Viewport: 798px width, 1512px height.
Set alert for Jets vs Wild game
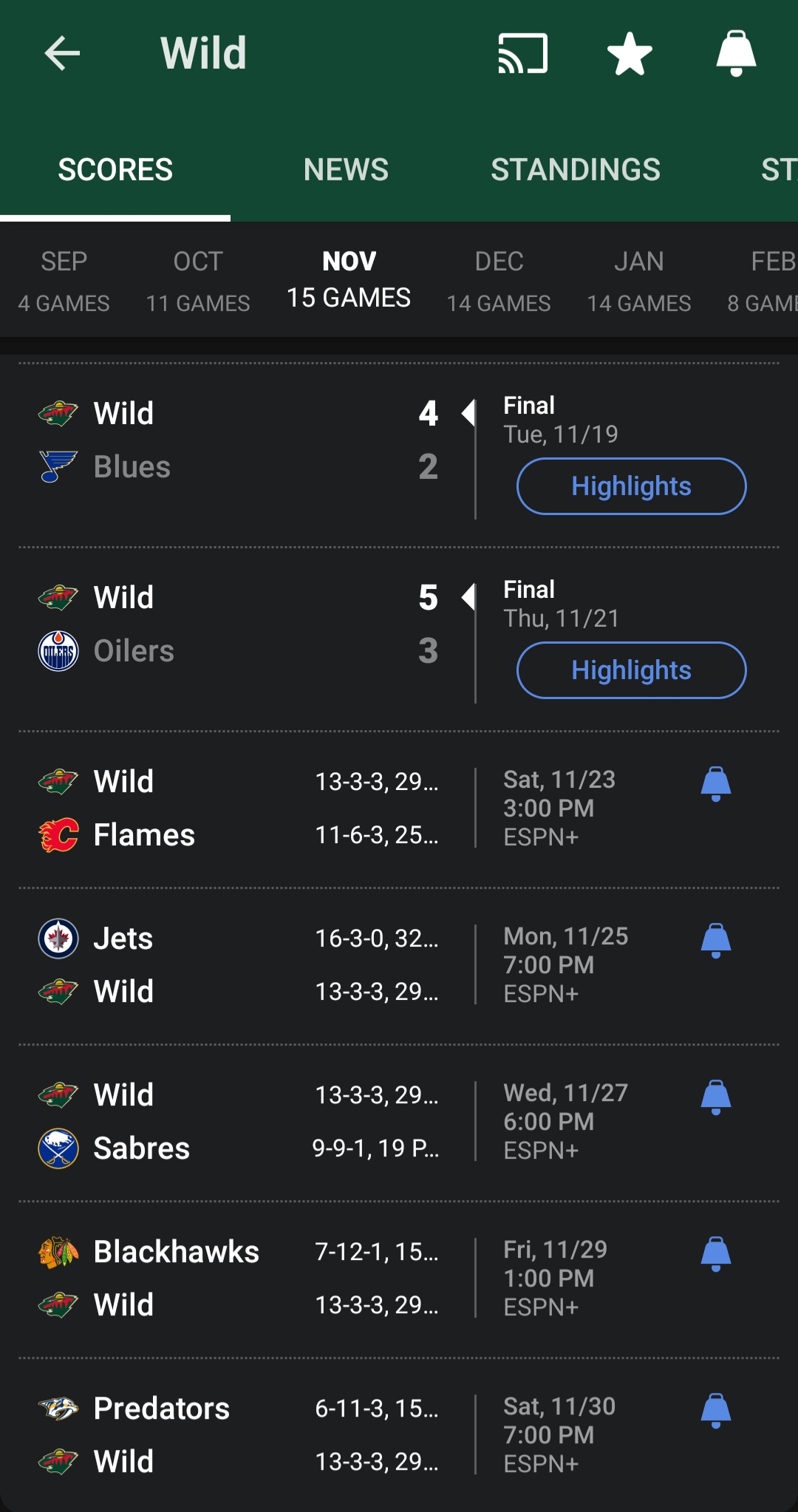coord(716,941)
